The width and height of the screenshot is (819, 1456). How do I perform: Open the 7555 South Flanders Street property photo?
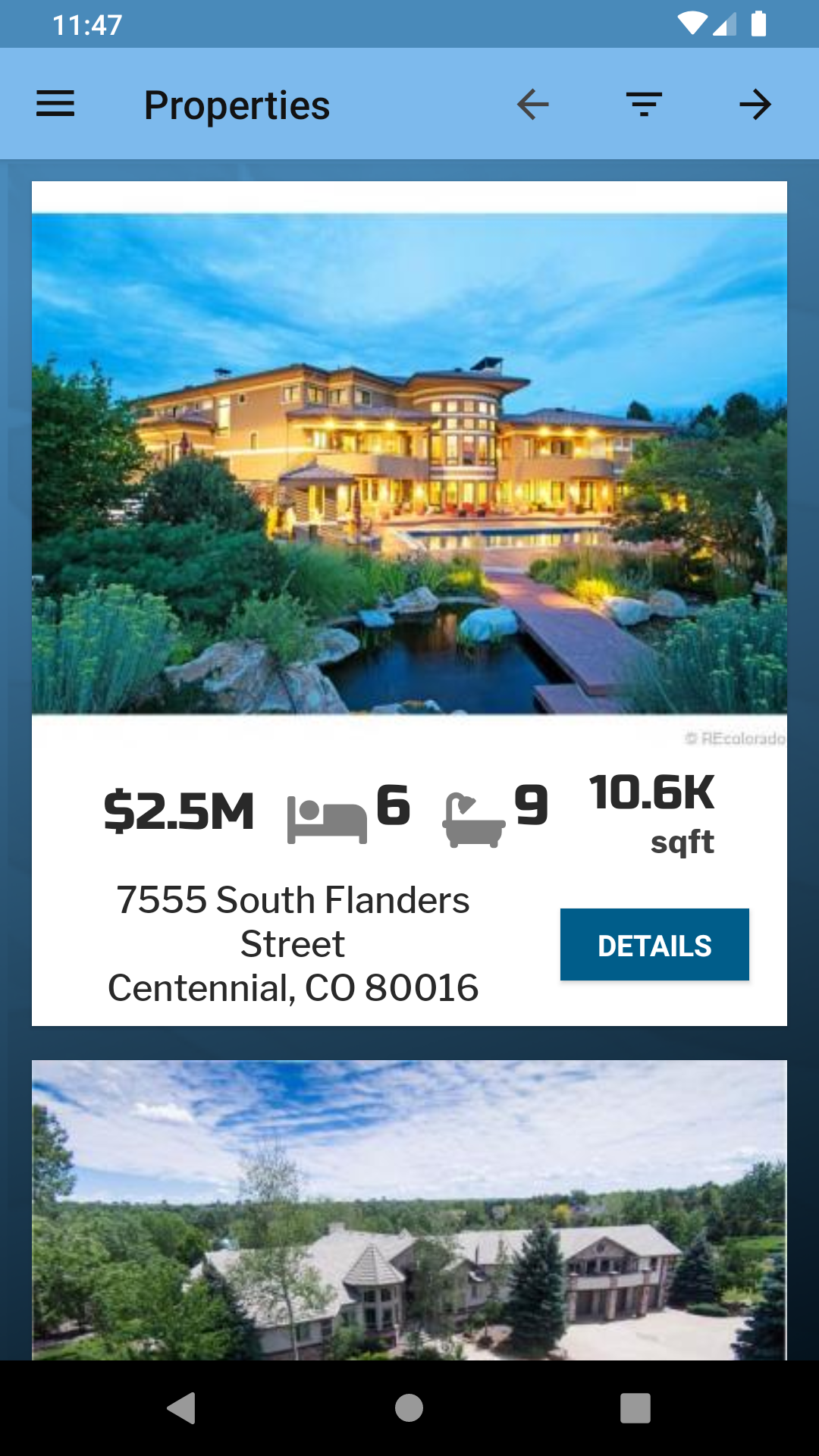pos(409,463)
